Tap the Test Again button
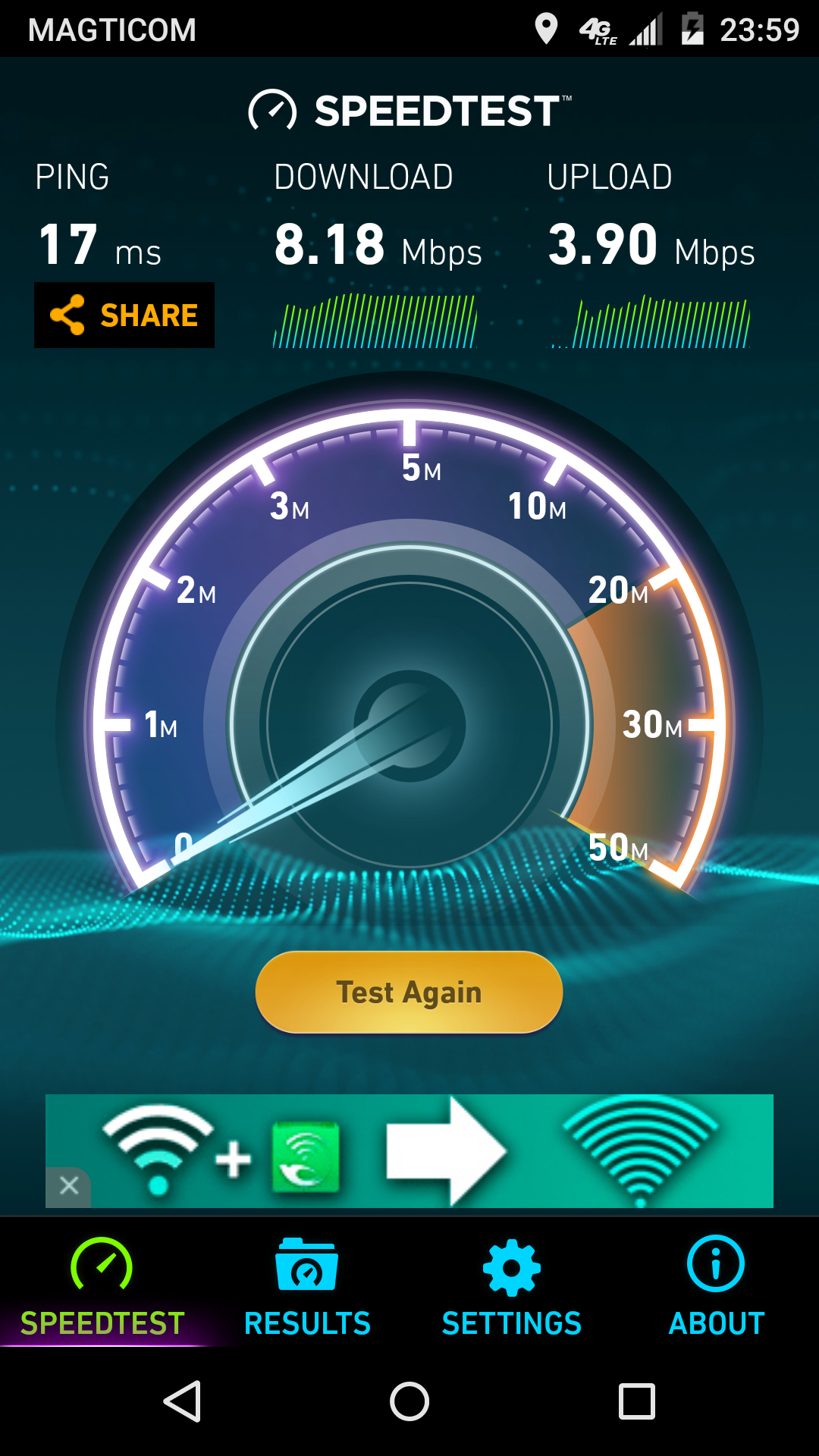 tap(409, 992)
